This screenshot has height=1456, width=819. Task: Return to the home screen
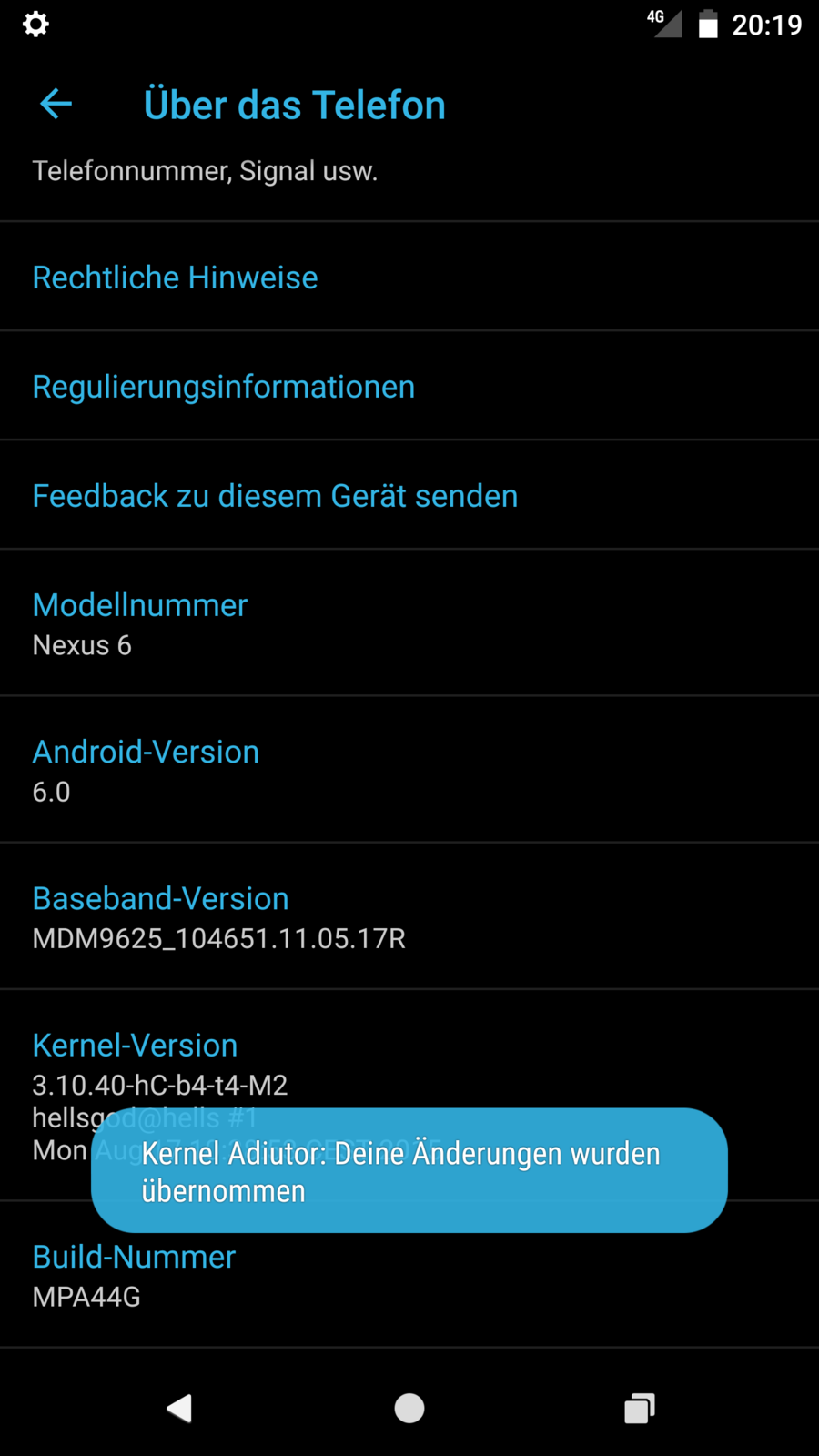409,1408
